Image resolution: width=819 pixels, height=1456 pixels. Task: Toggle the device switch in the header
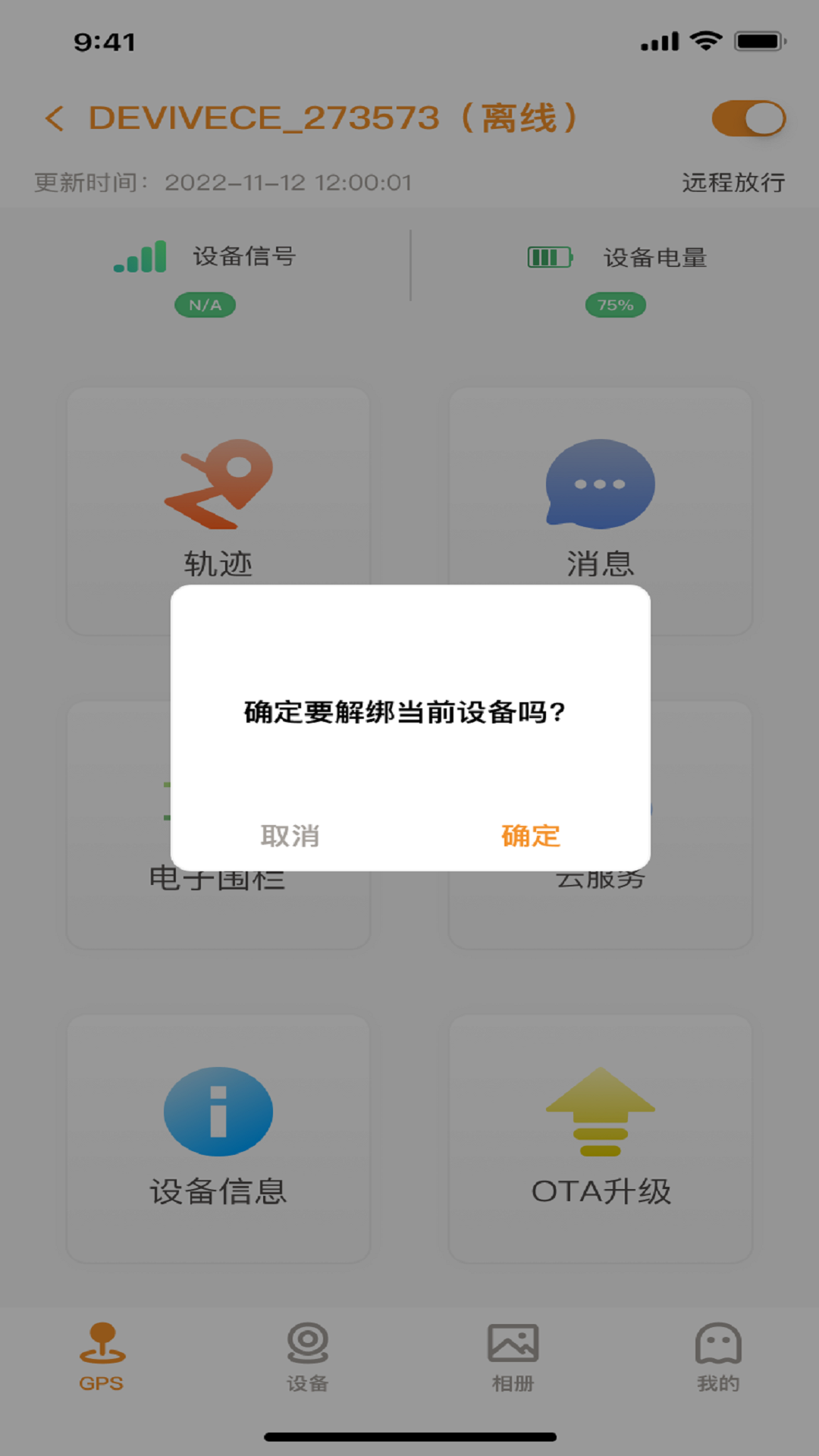click(748, 118)
